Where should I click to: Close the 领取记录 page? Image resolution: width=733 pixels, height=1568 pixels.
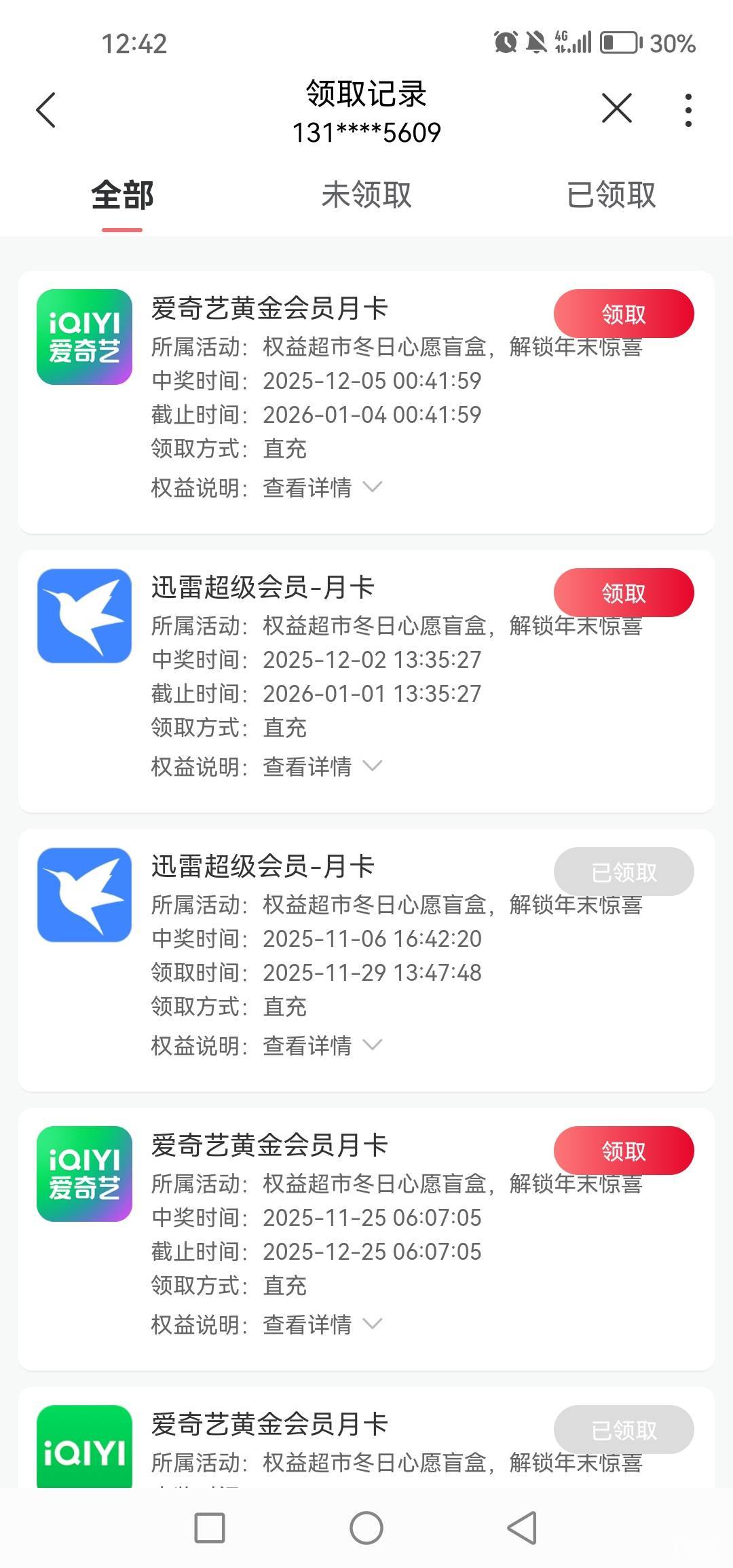[616, 109]
